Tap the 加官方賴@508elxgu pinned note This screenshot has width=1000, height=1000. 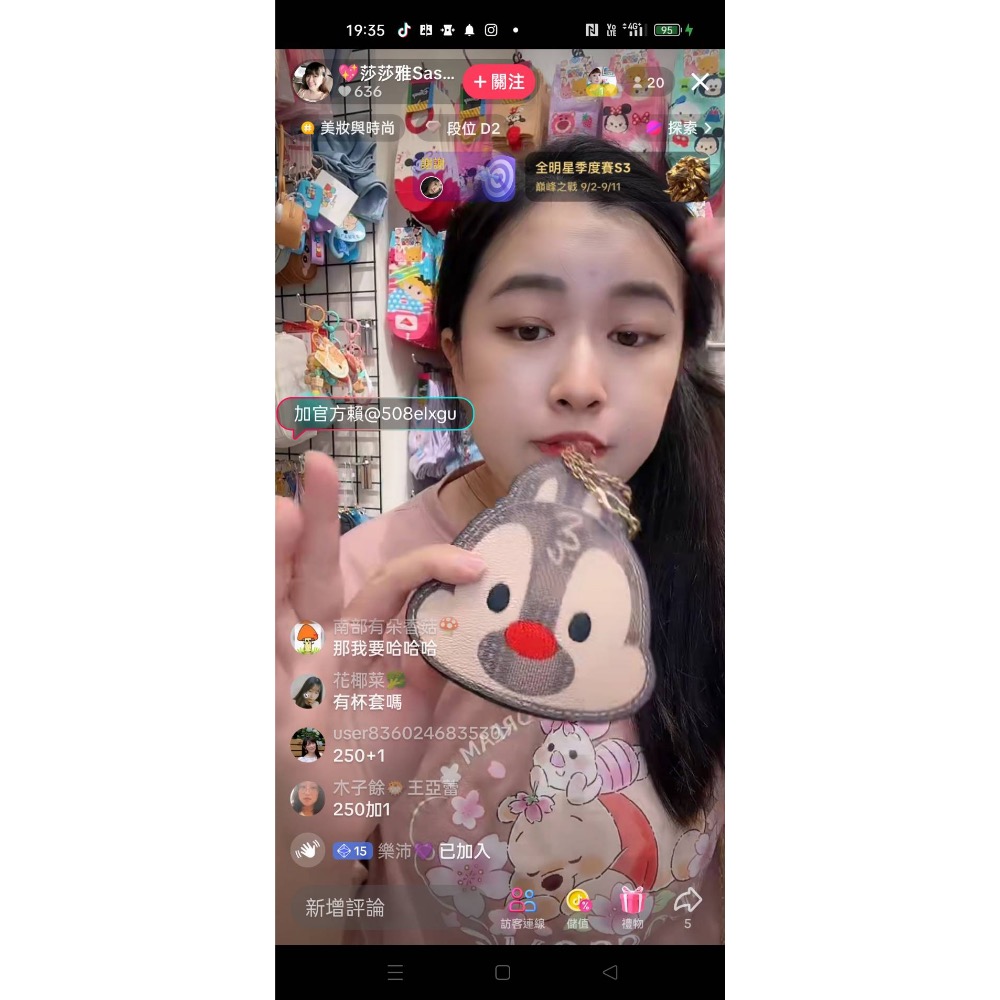375,414
